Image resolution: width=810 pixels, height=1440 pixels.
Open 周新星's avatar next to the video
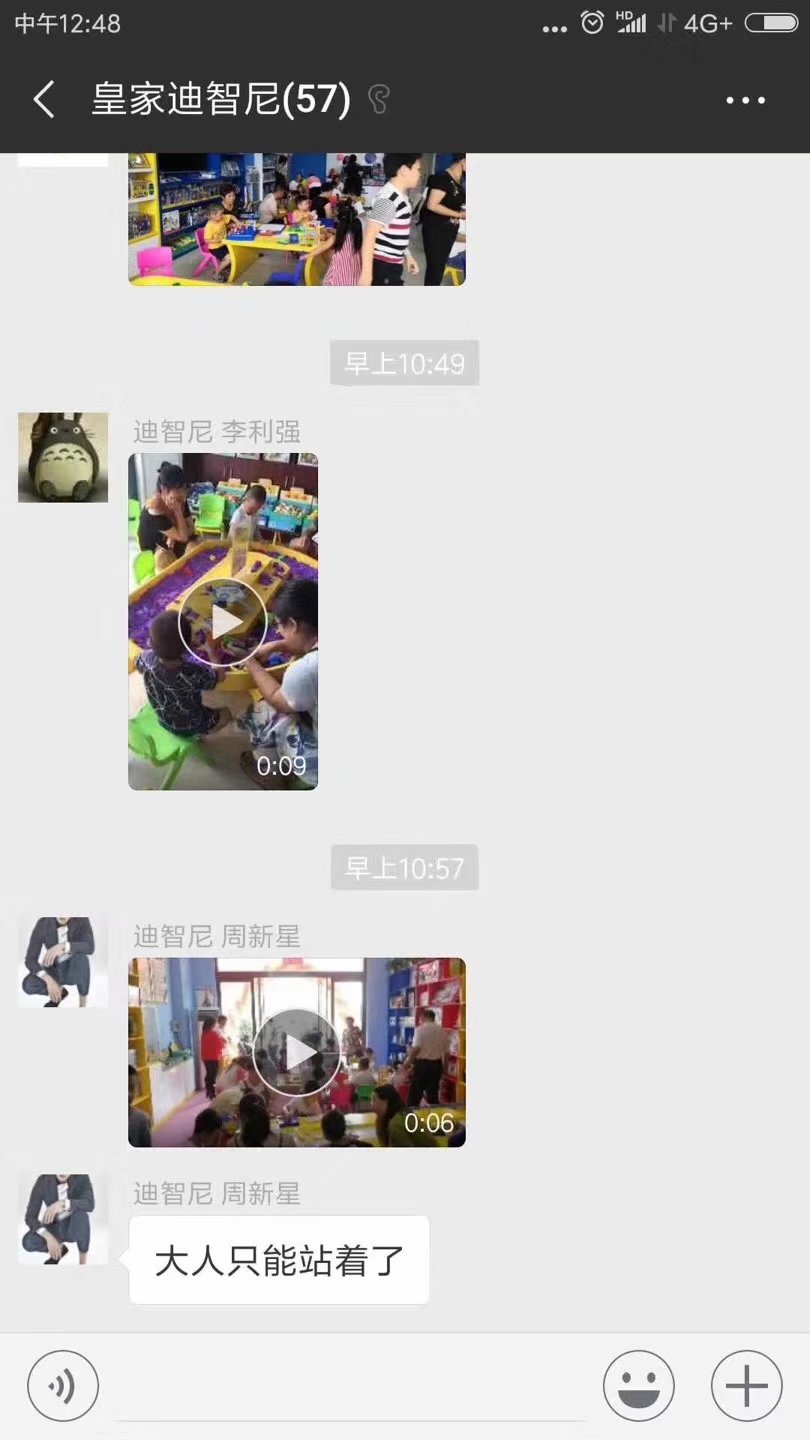[63, 962]
